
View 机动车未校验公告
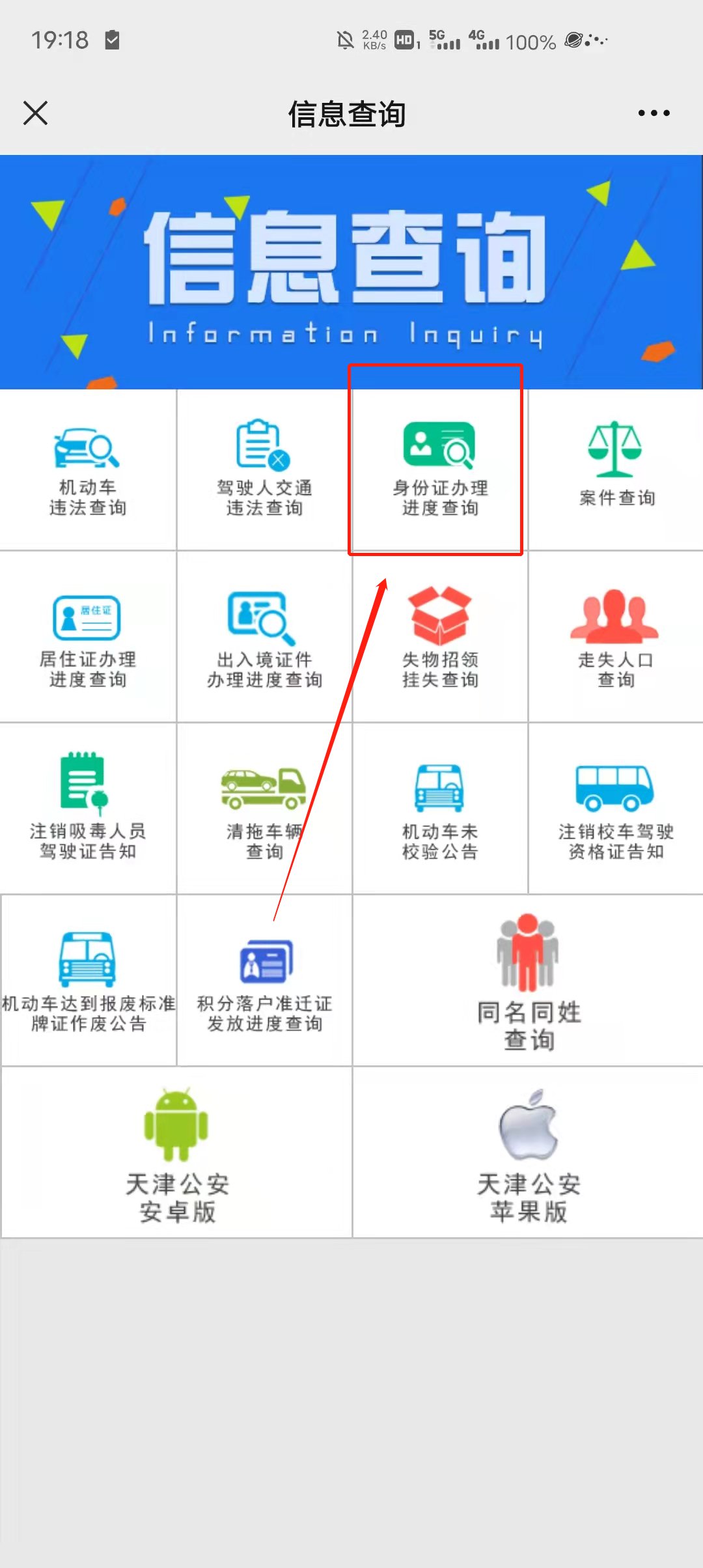(440, 807)
